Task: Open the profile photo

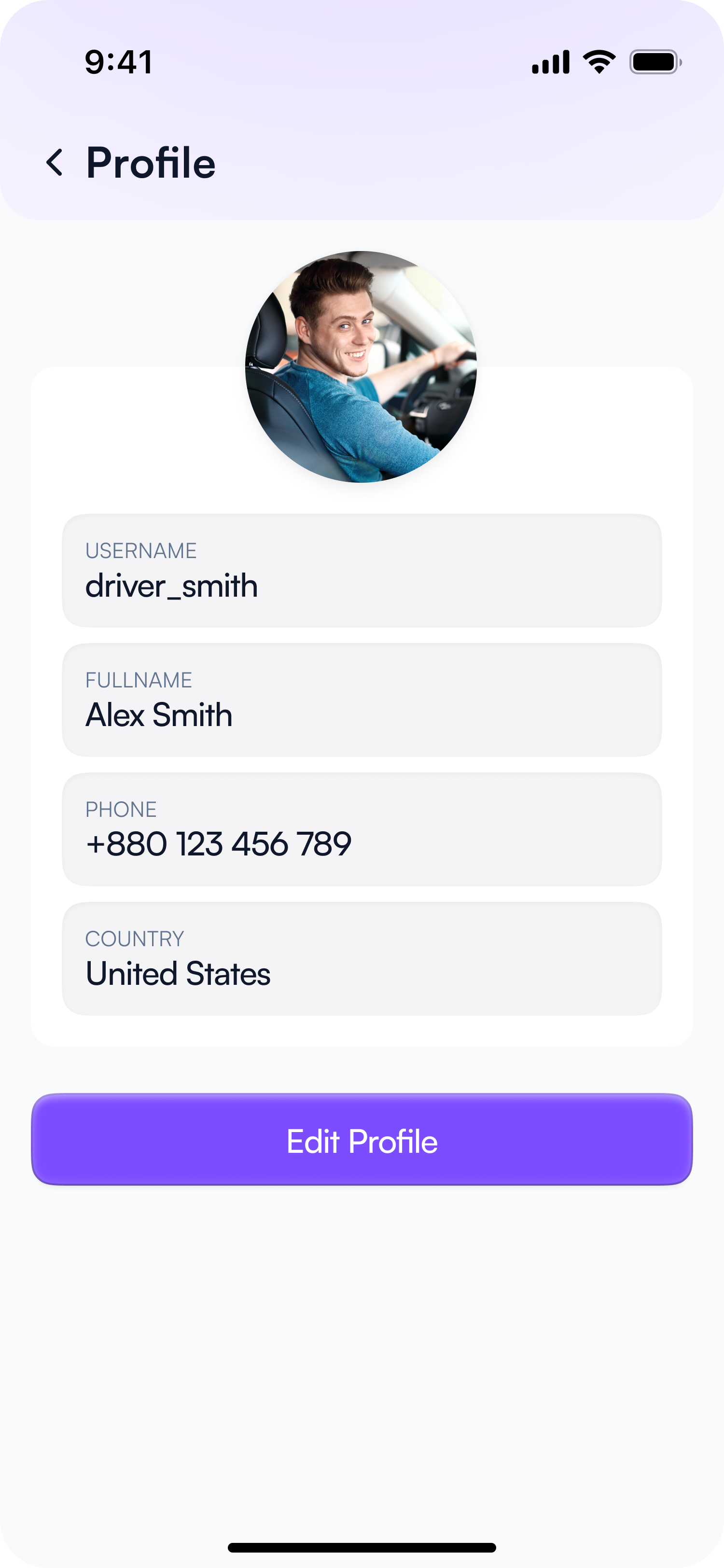Action: tap(361, 367)
